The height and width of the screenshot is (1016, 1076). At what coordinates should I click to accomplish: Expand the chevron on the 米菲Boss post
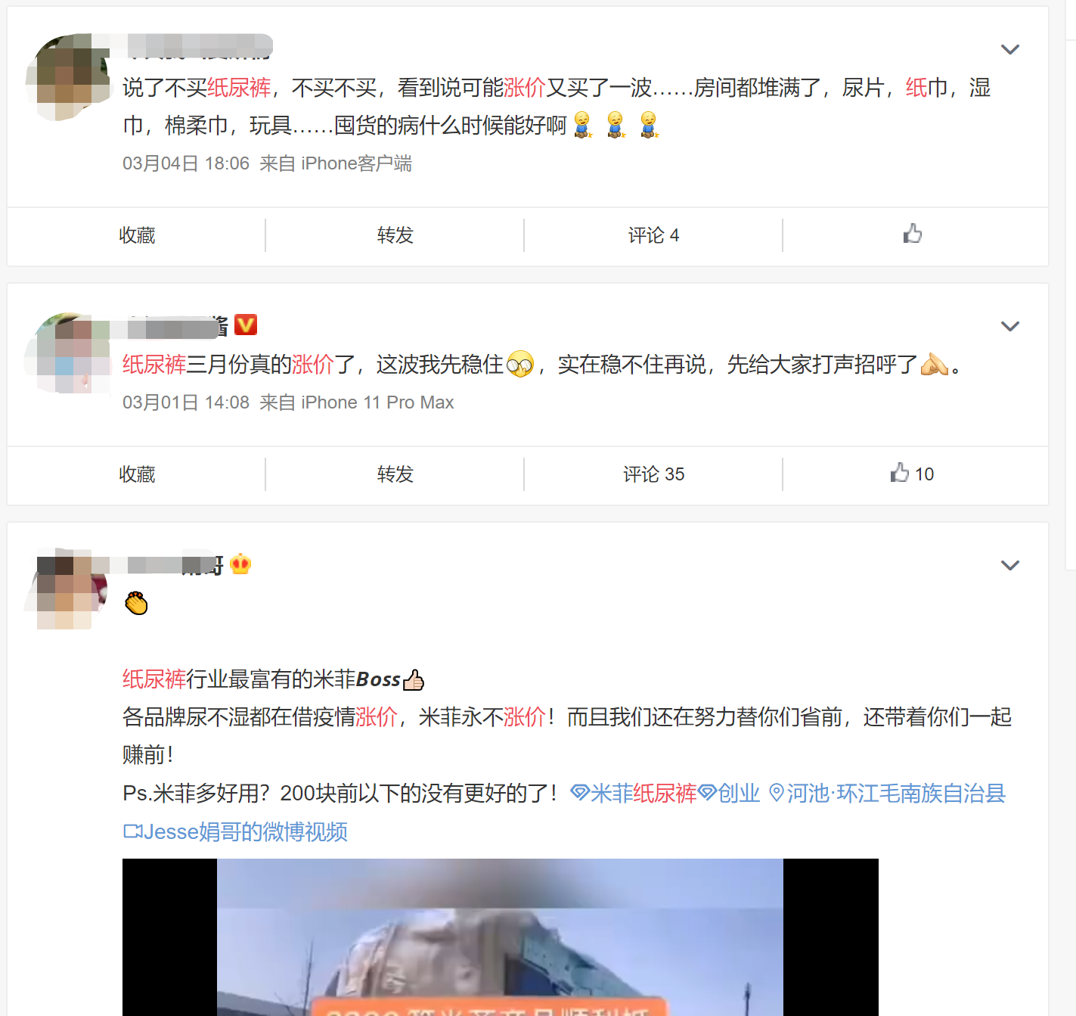point(1010,566)
